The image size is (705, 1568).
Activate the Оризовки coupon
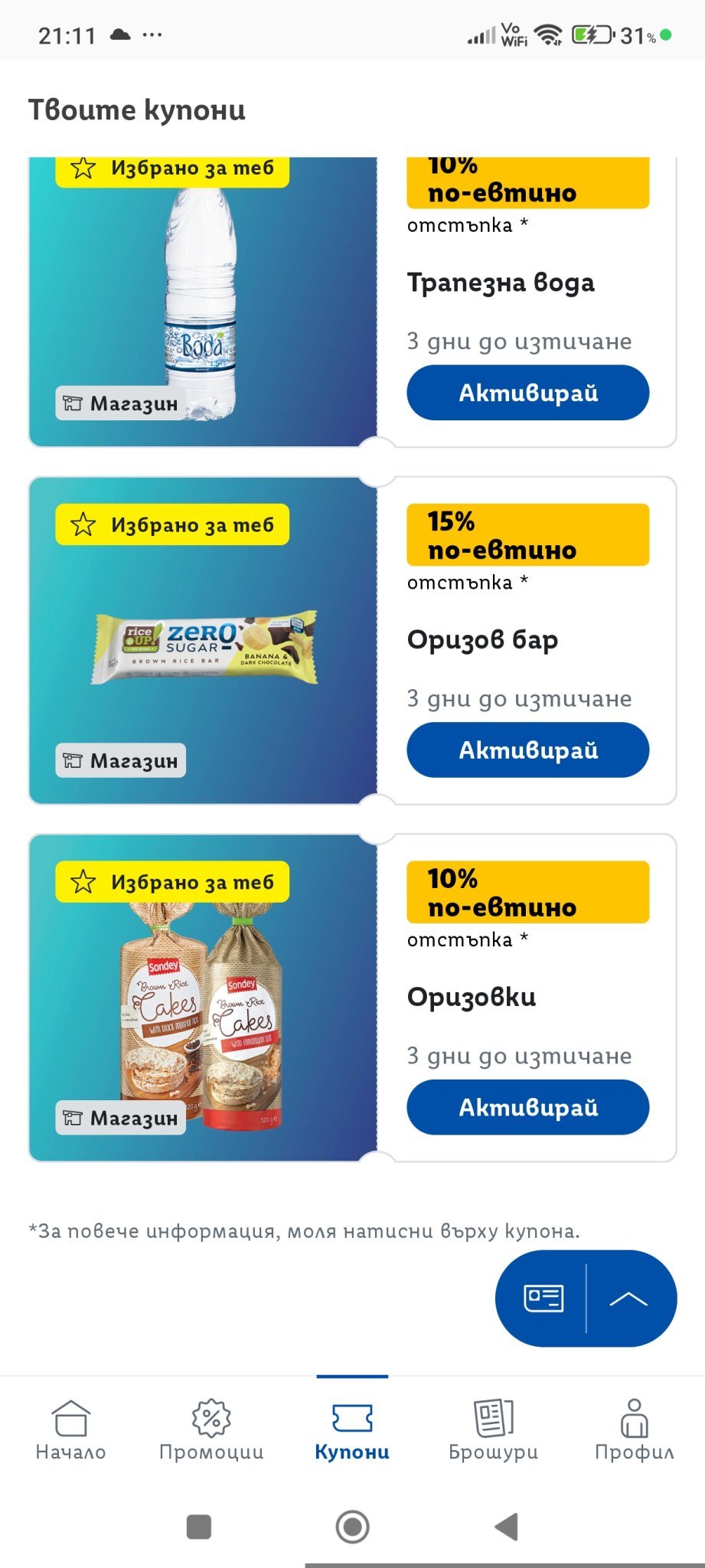tap(527, 1107)
